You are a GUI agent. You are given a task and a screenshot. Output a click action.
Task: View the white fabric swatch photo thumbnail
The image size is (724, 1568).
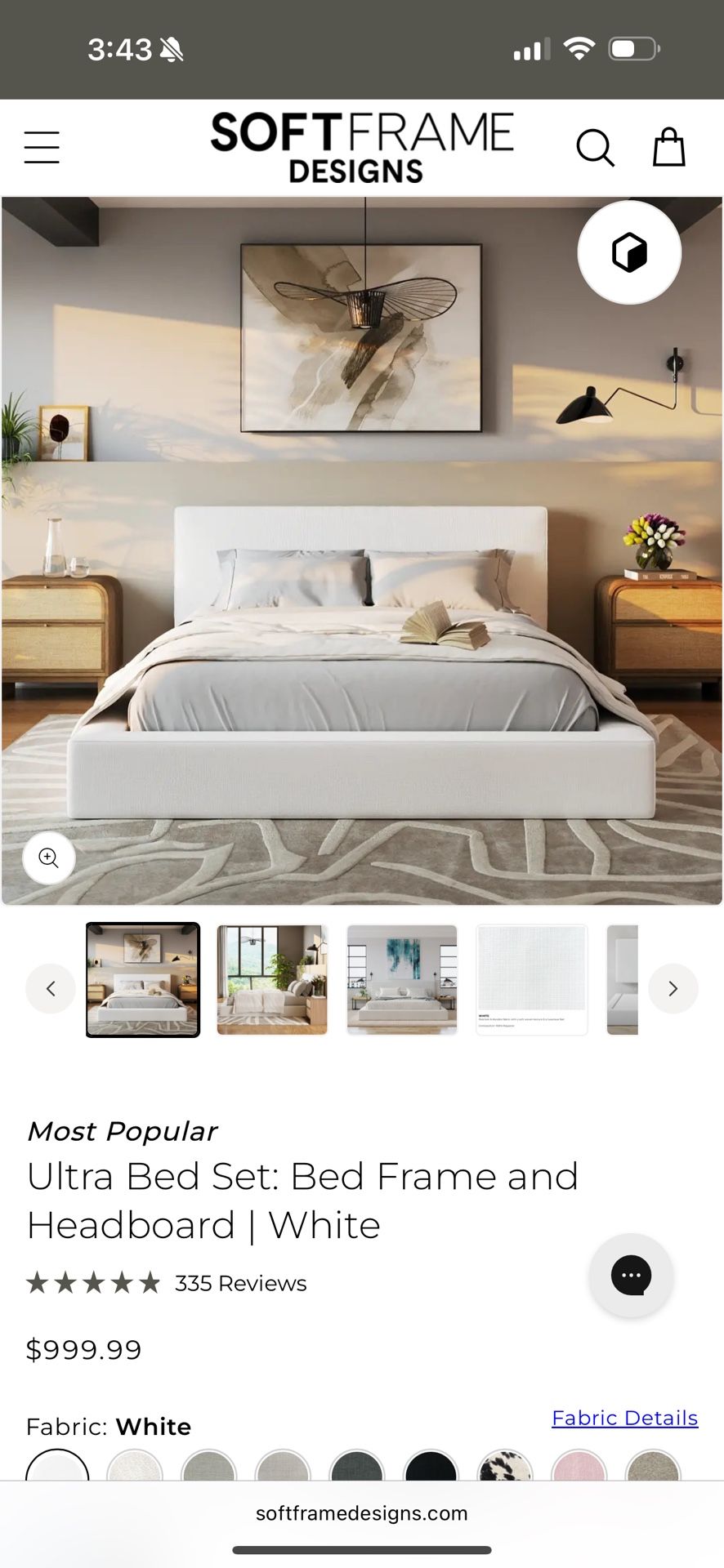[x=532, y=980]
